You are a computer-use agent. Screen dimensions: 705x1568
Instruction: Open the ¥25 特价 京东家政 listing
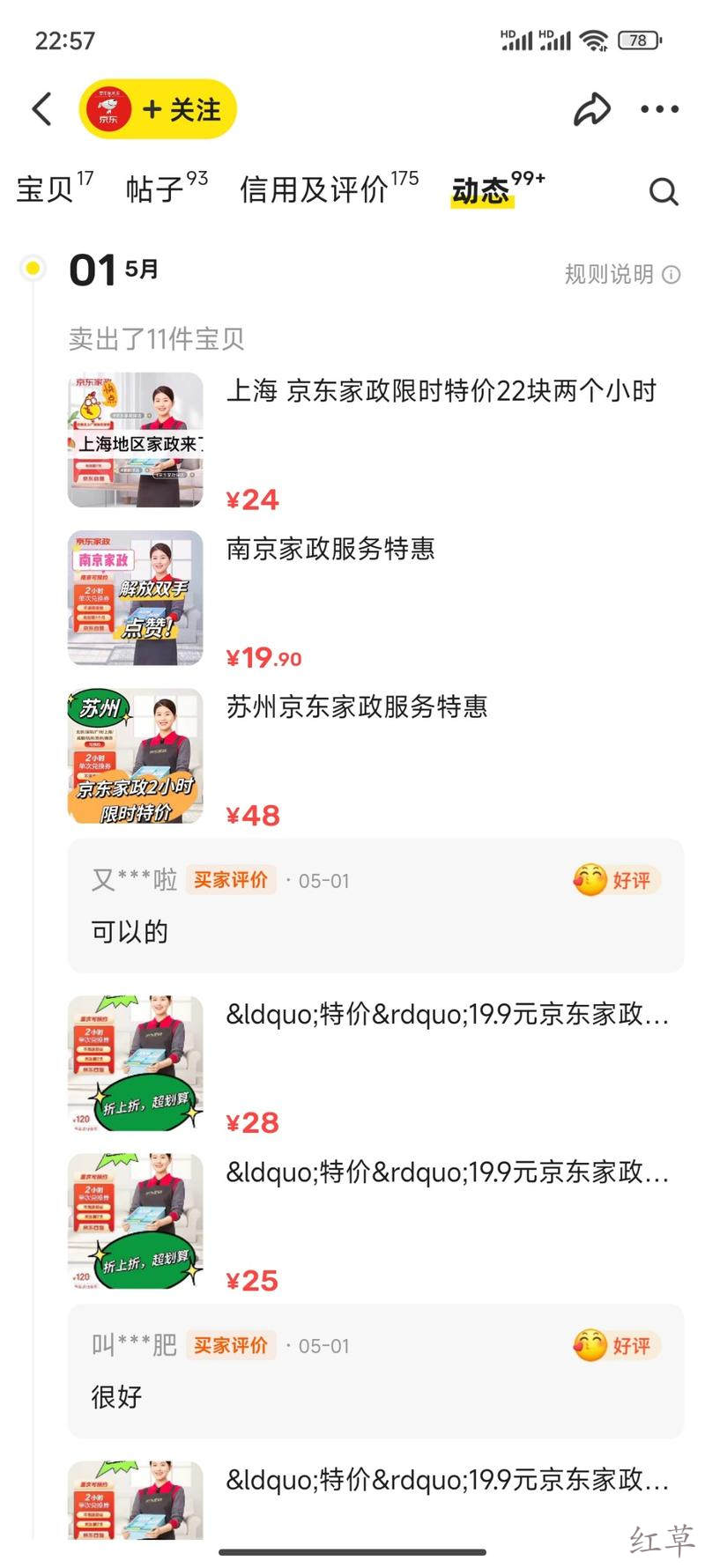[x=447, y=1172]
